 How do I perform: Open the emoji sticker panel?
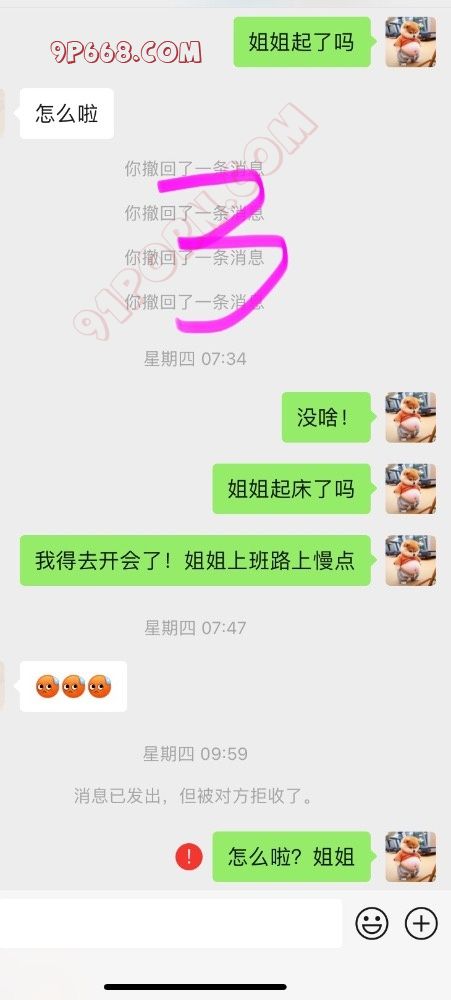[x=372, y=923]
